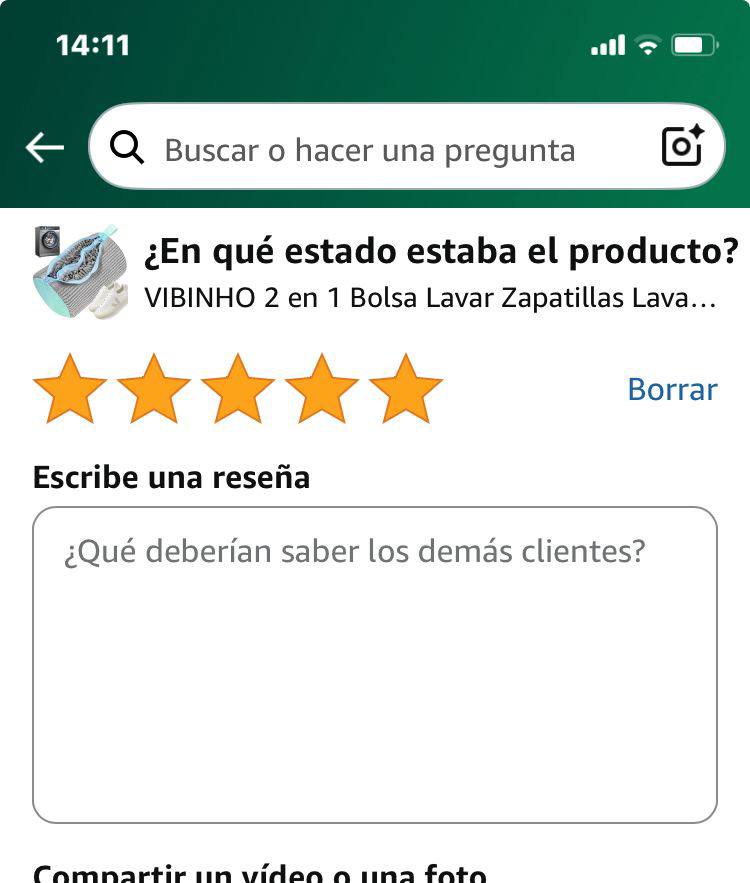Set rating to one star
Viewport: 750px width, 883px height.
70,389
